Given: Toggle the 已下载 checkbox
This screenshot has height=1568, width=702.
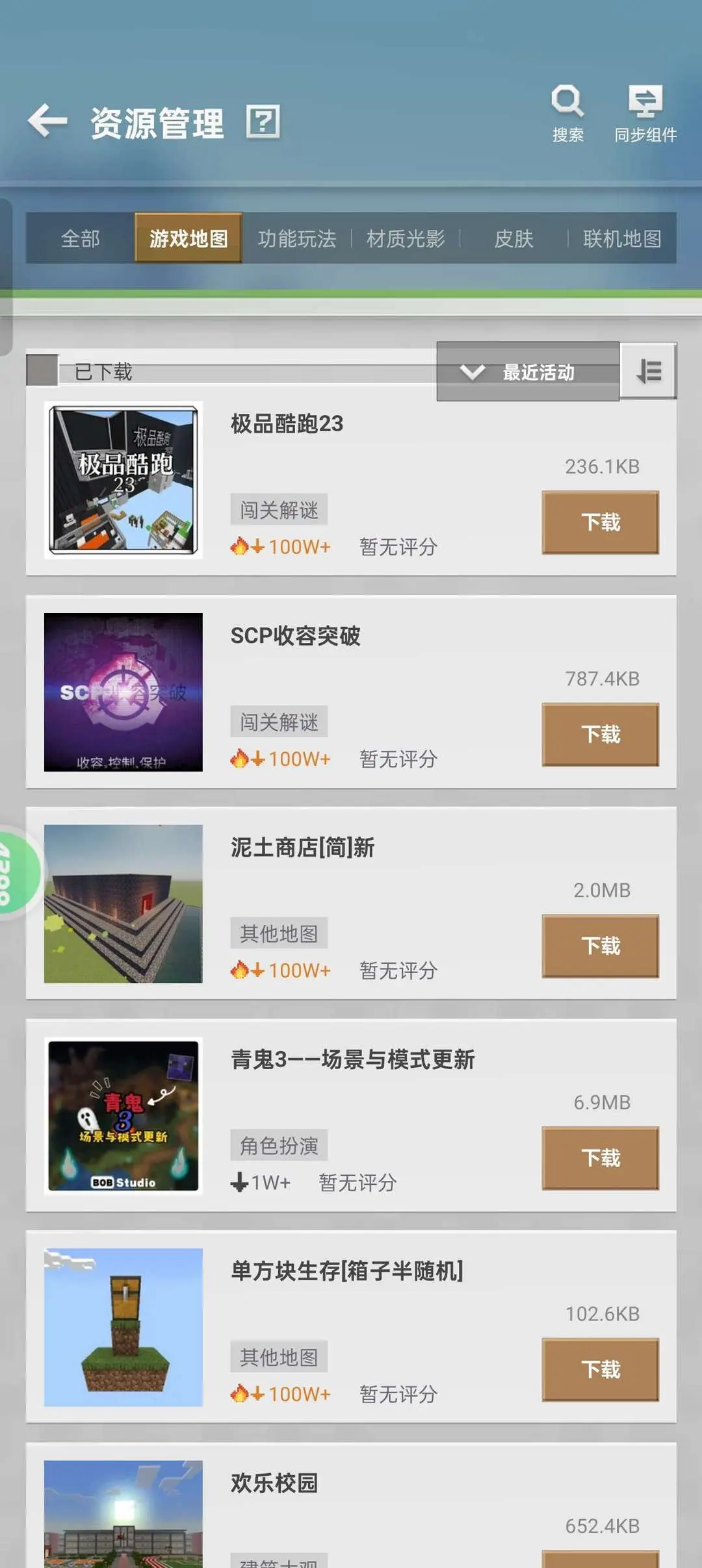Looking at the screenshot, I should pyautogui.click(x=43, y=370).
